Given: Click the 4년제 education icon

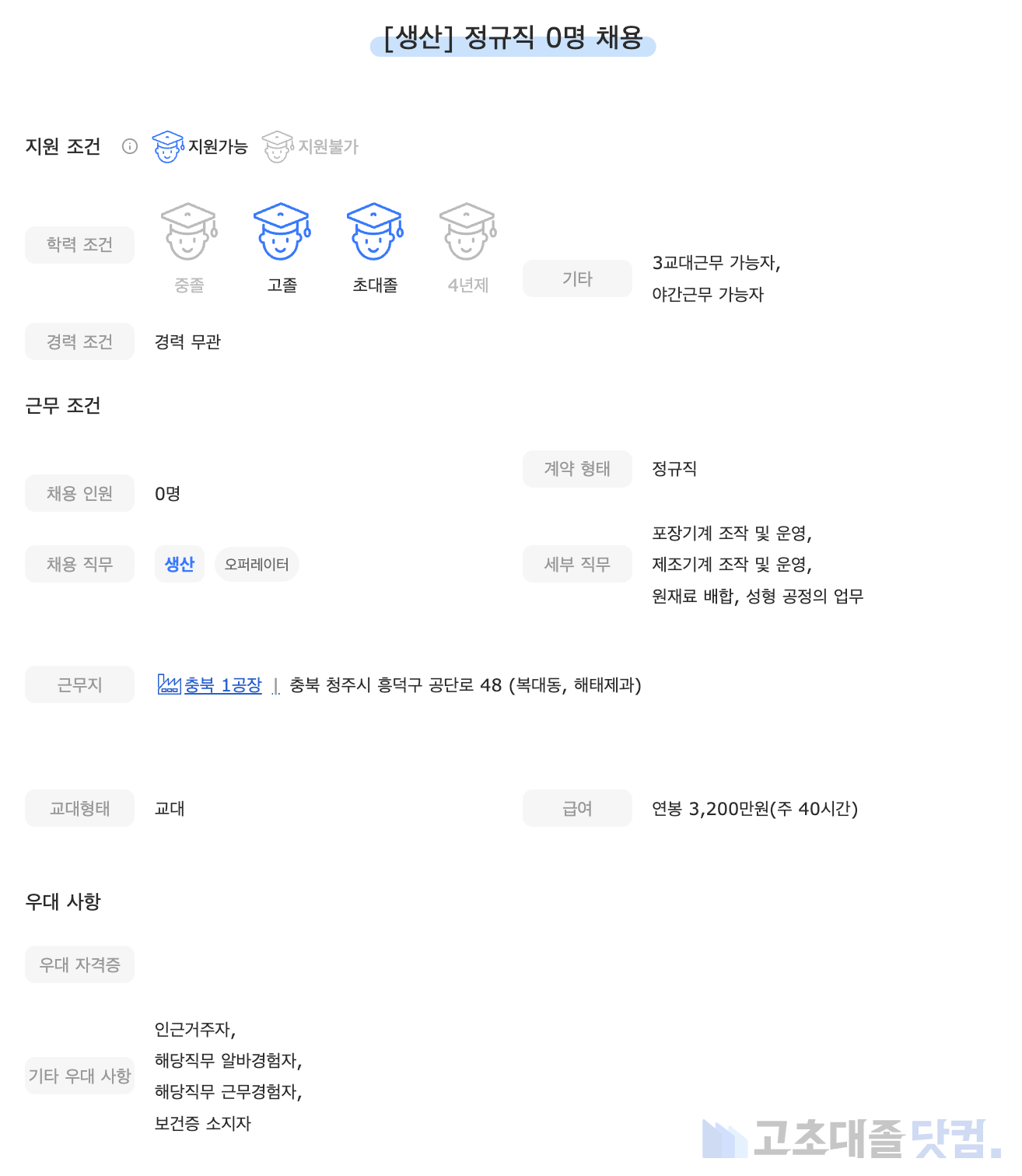Looking at the screenshot, I should (467, 233).
